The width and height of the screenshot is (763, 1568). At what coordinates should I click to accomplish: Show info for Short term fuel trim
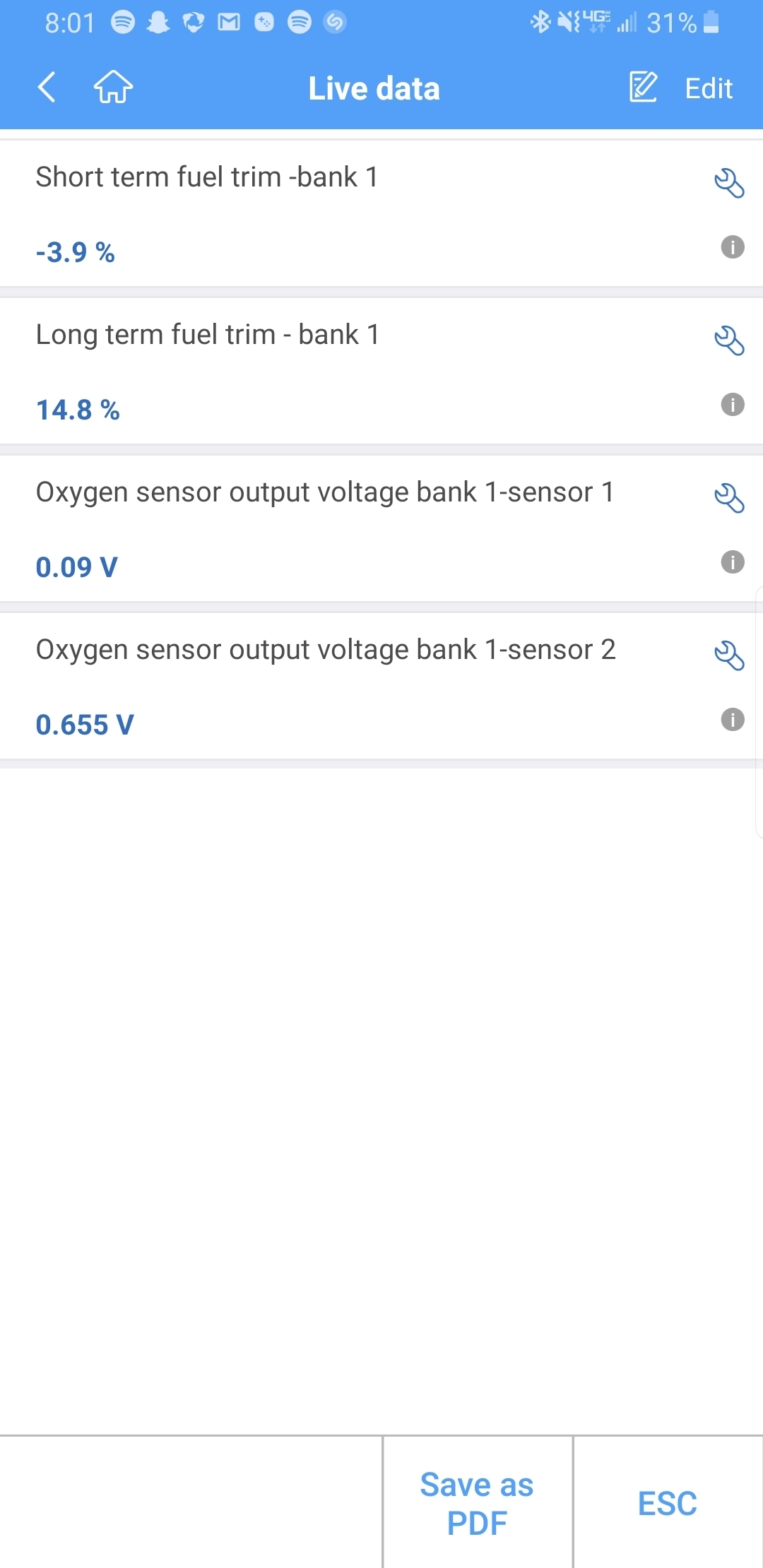coord(733,247)
